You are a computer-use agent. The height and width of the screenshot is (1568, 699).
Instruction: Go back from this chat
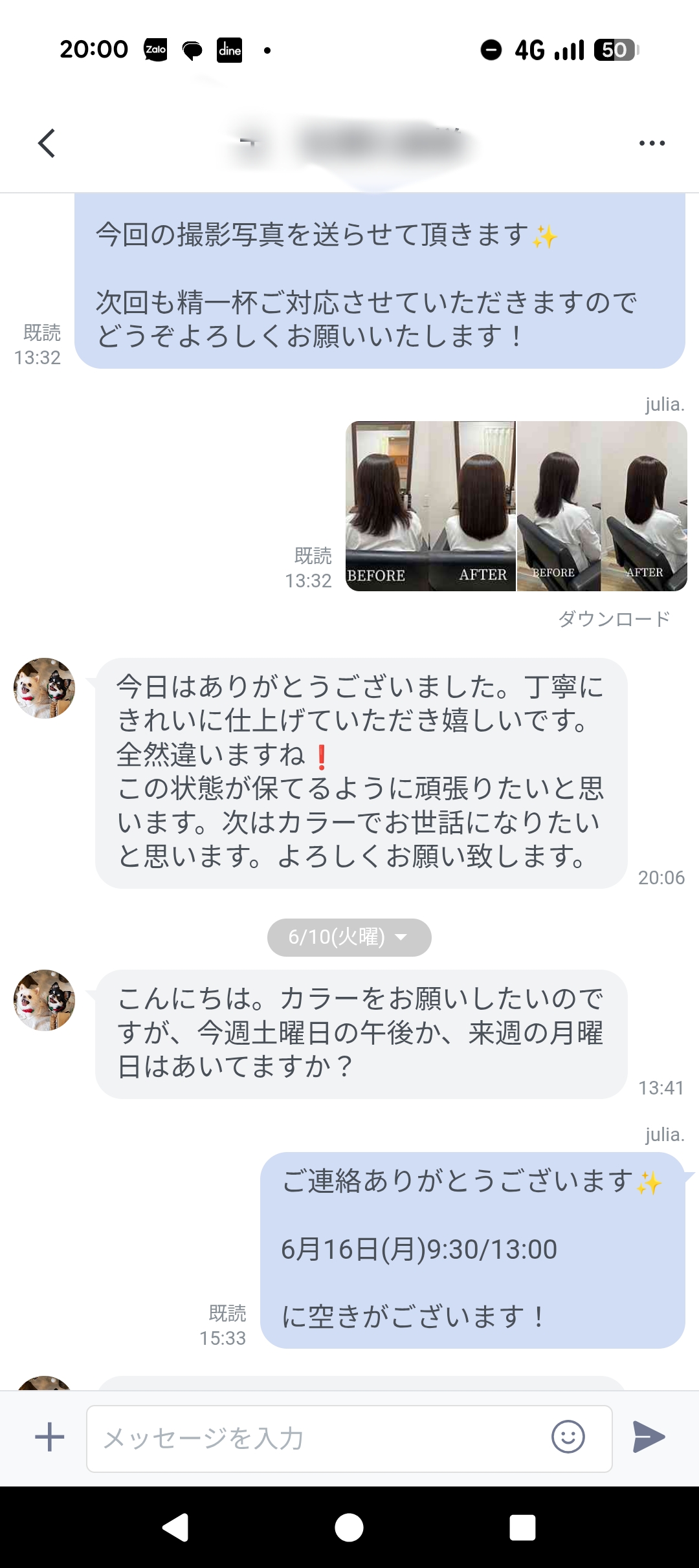click(x=47, y=143)
